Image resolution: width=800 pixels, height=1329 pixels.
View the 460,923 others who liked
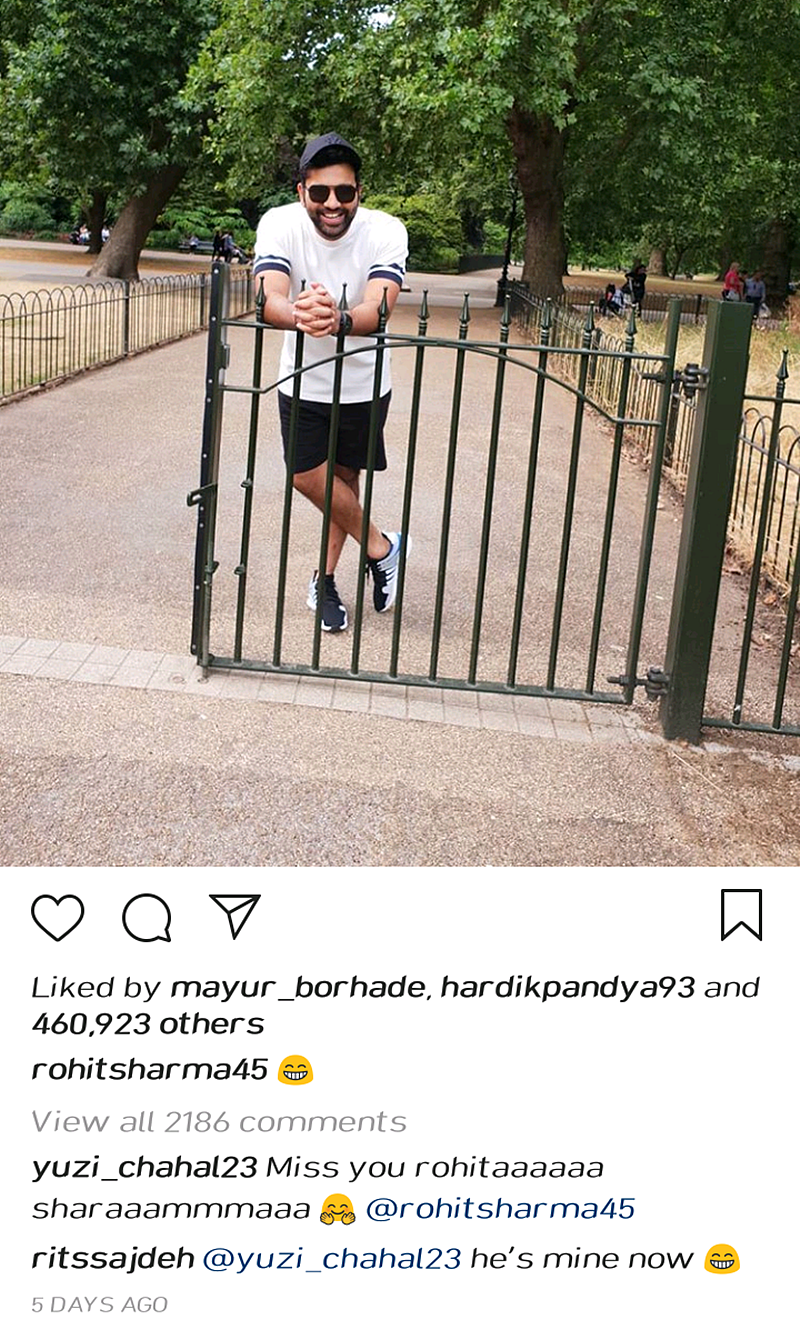(x=148, y=1024)
